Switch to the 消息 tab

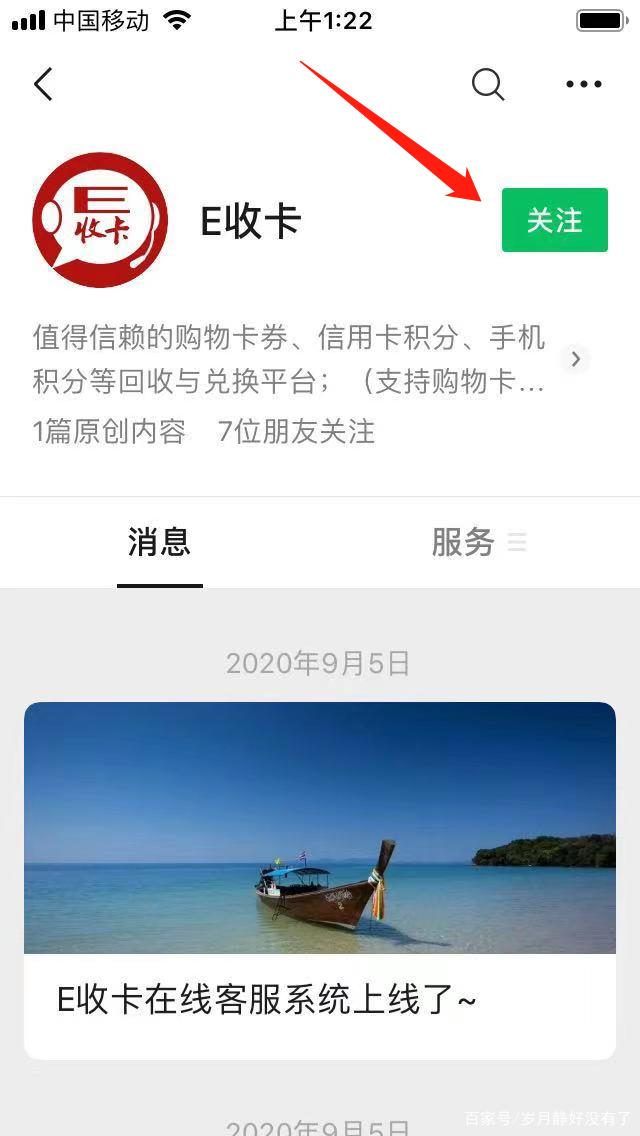pos(159,543)
